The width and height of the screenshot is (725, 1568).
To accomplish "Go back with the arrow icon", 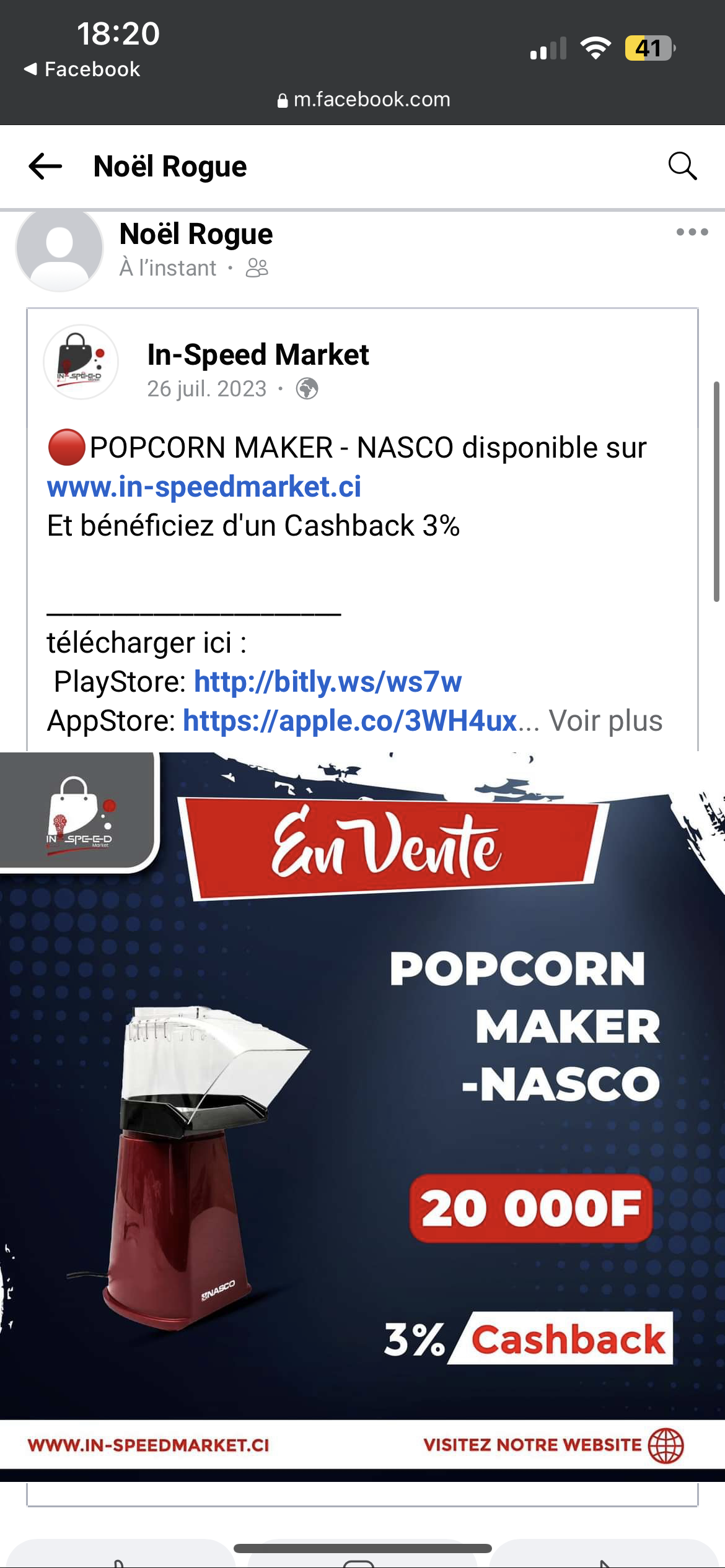I will (45, 166).
